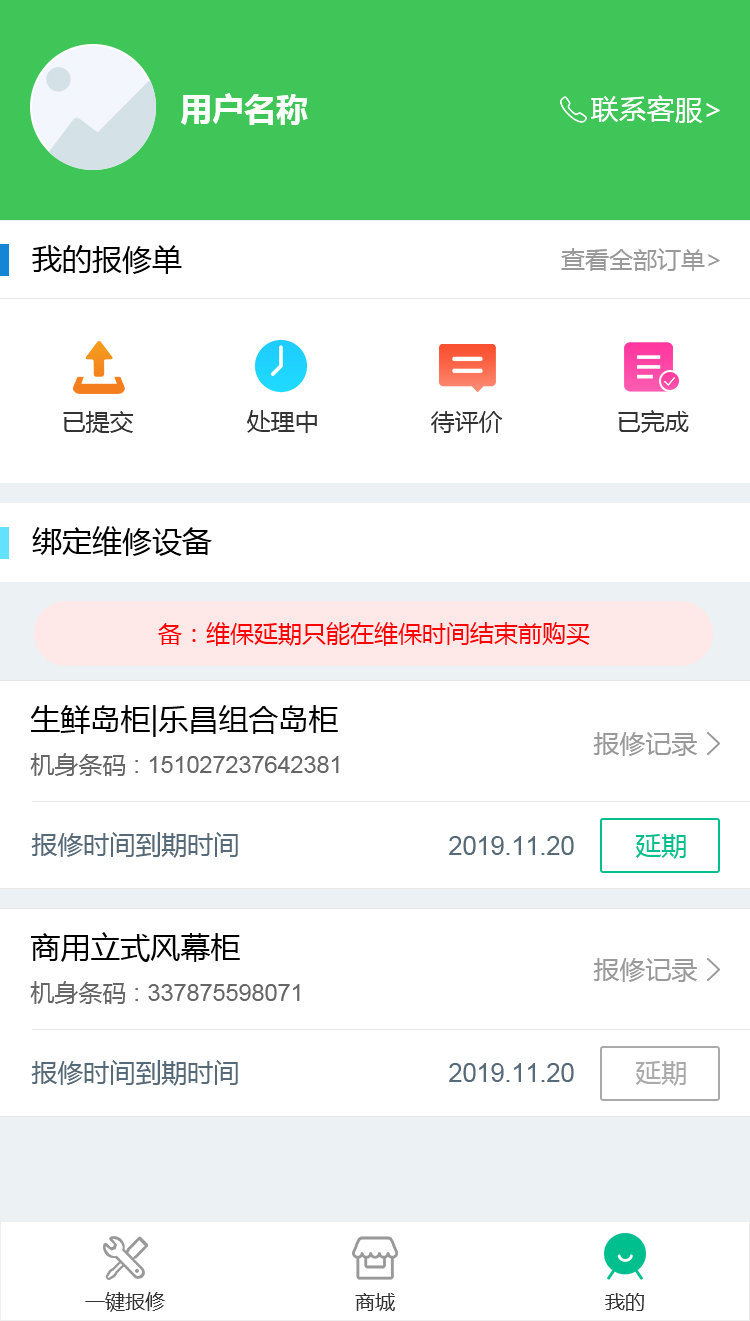
Task: Switch to the 一键报修 tab
Action: pos(125,1272)
